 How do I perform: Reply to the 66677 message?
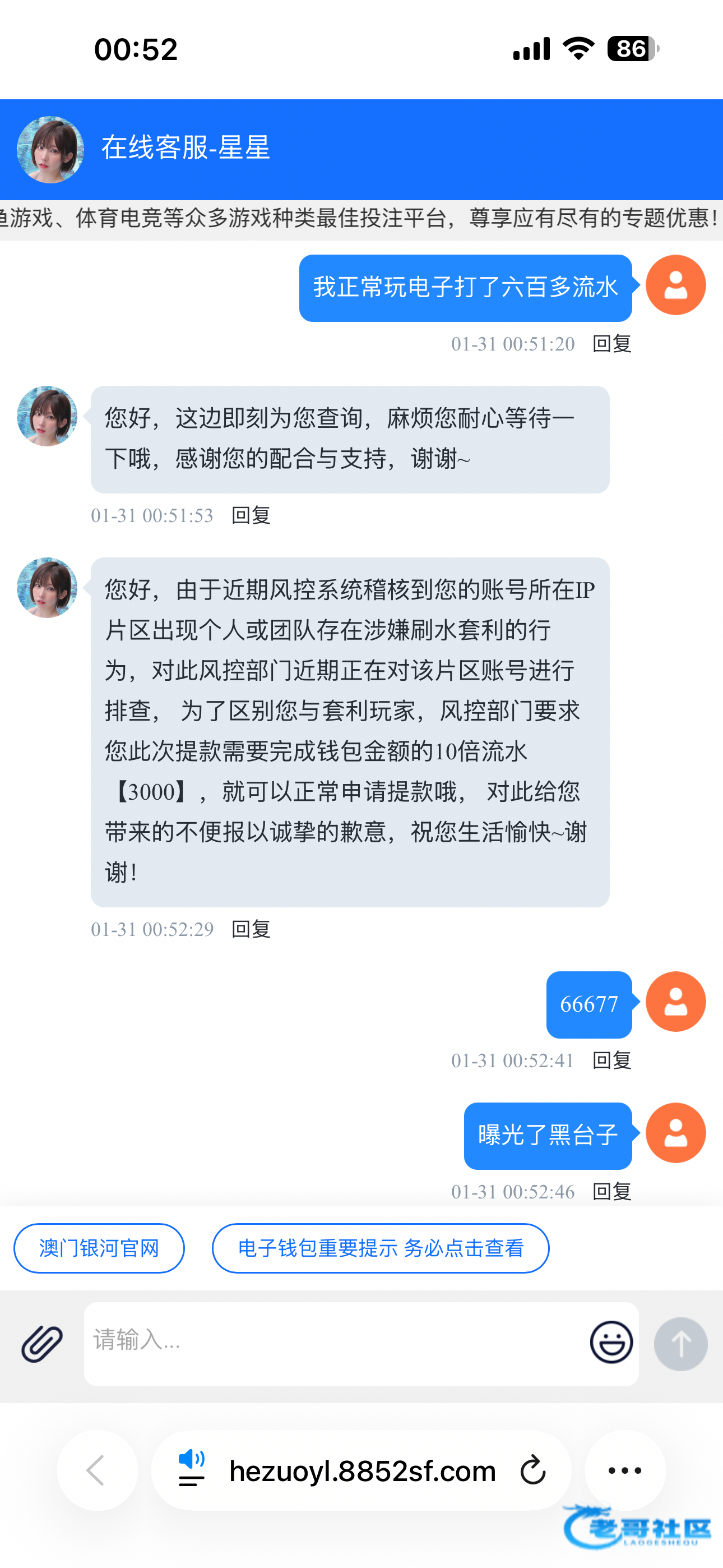[611, 1060]
